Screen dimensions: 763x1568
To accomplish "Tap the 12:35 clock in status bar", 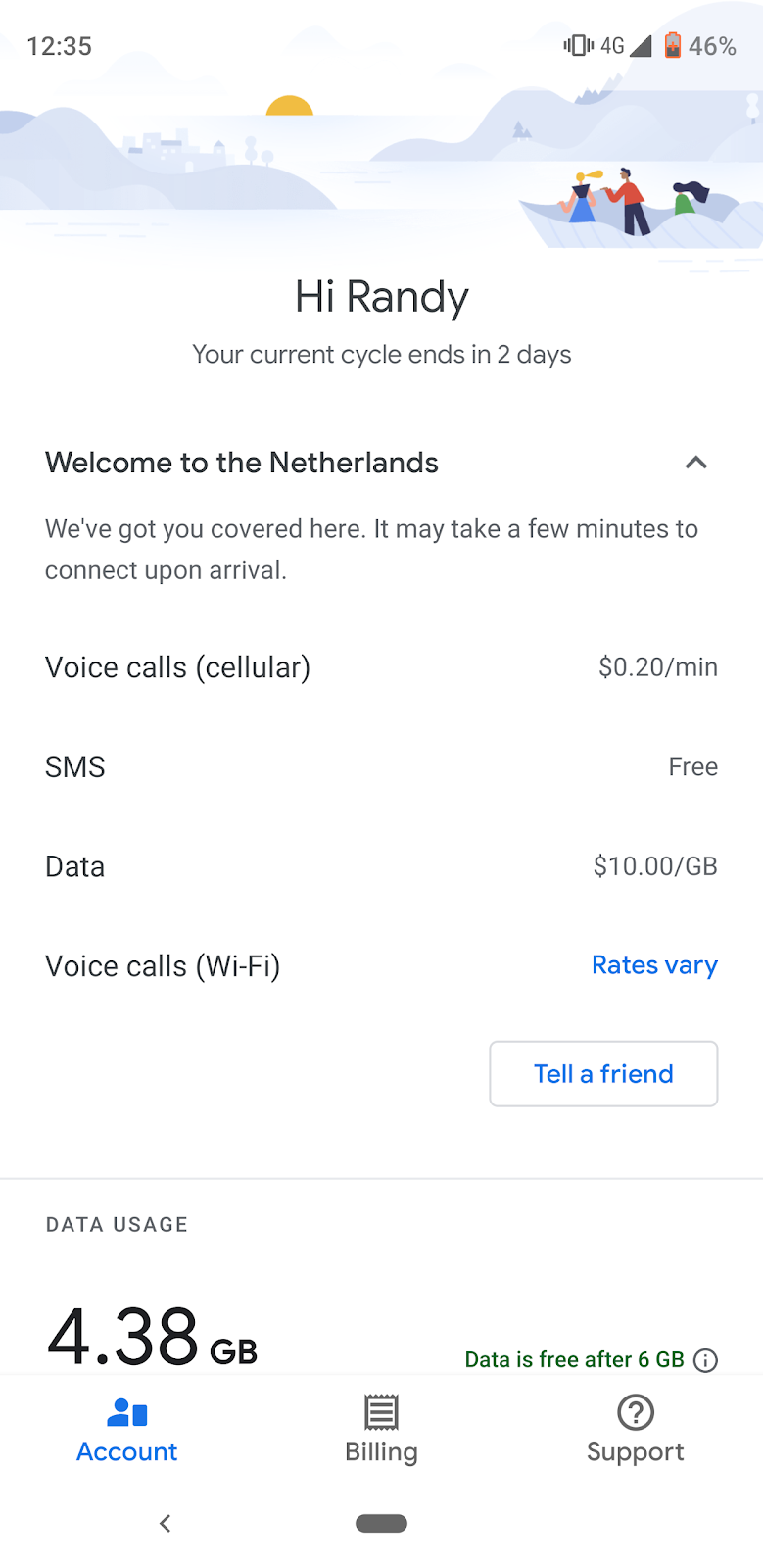I will [x=60, y=45].
